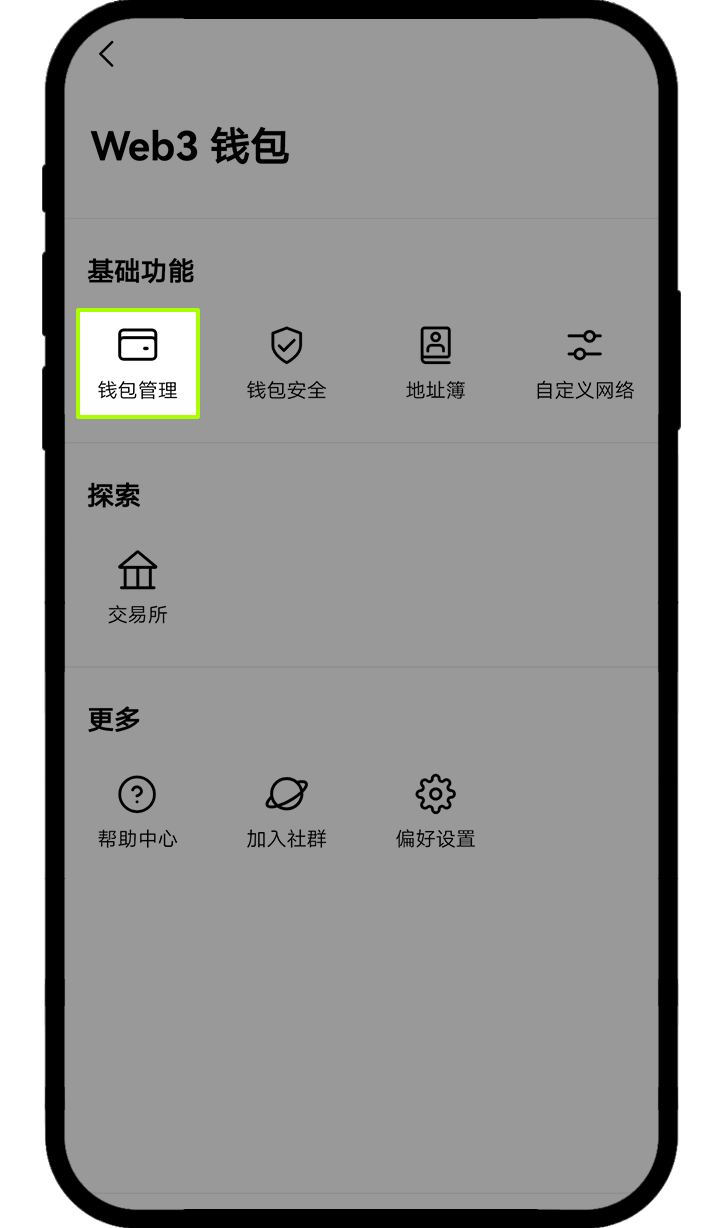The height and width of the screenshot is (1228, 723).
Task: Open wallet security settings via shield icon
Action: [x=286, y=344]
